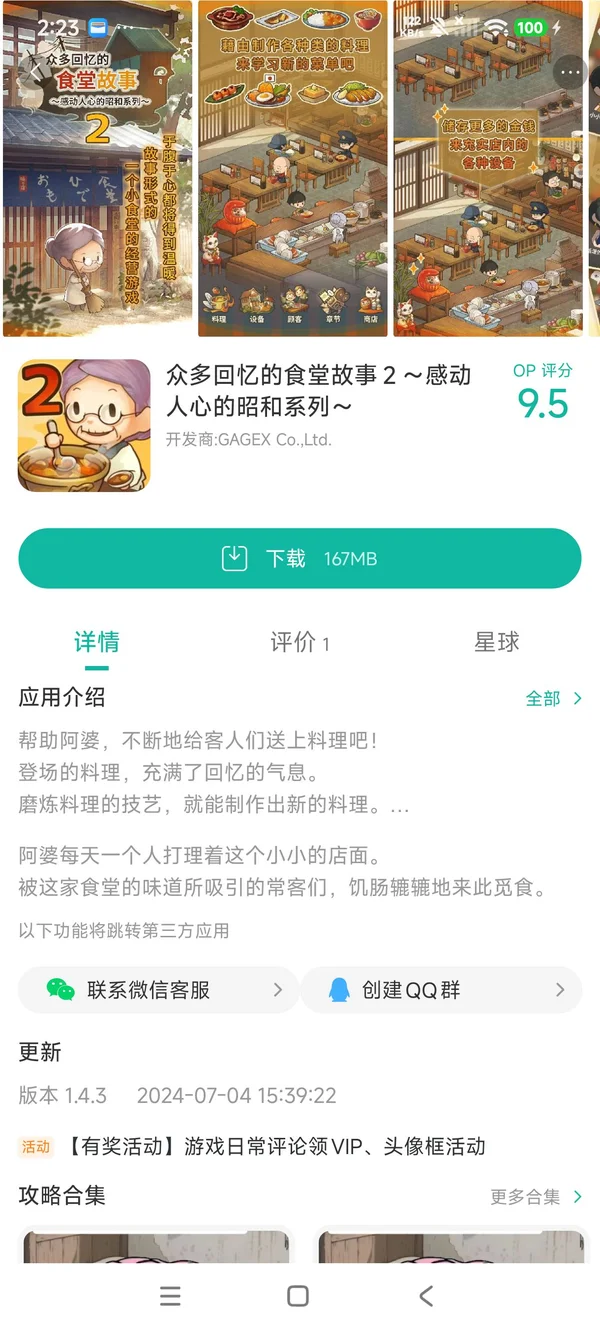Viewport: 600px width, 1333px height.
Task: Open recent apps from the navigation bar
Action: (171, 1296)
